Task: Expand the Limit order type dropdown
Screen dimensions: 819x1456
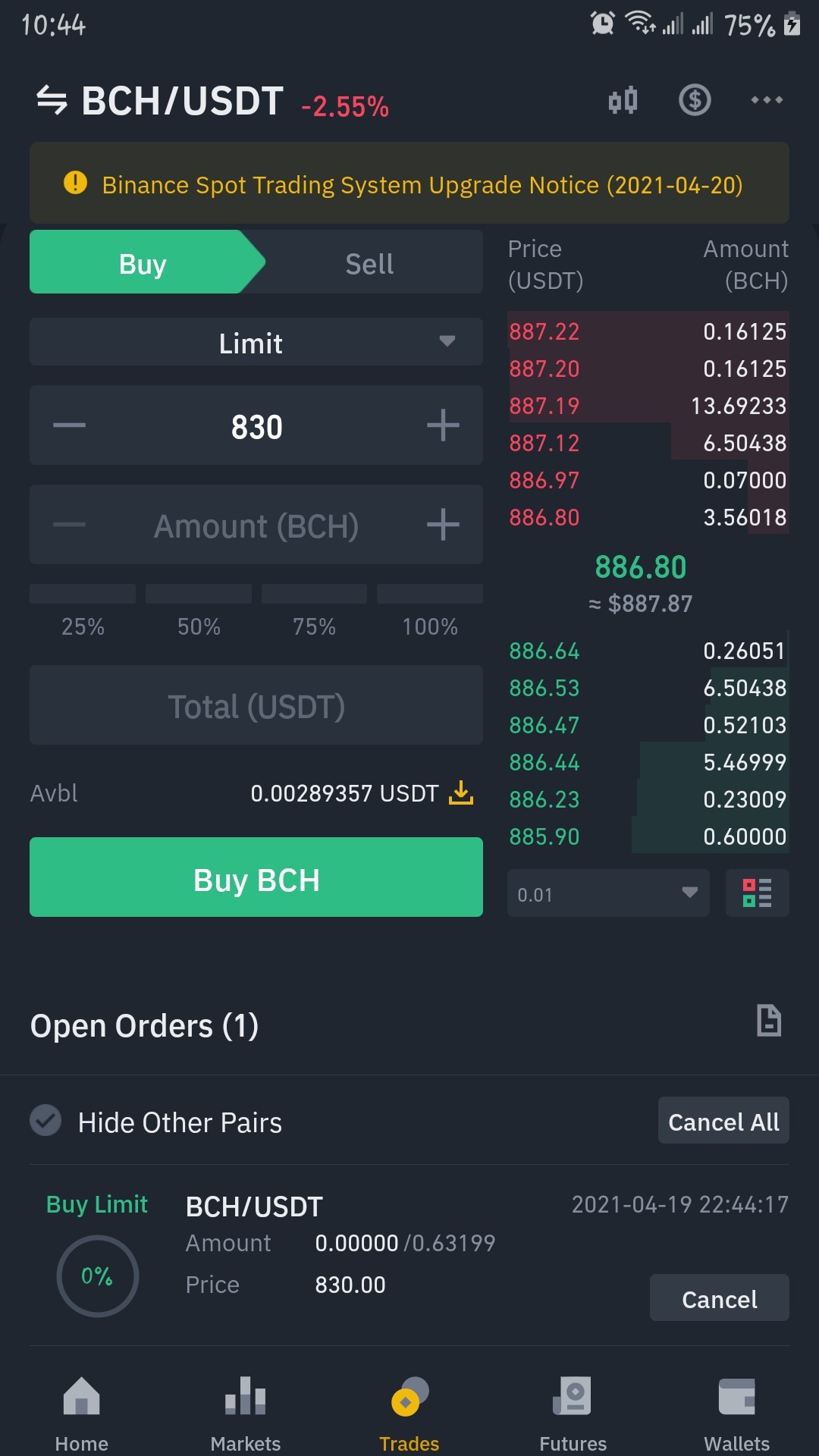Action: coord(256,343)
